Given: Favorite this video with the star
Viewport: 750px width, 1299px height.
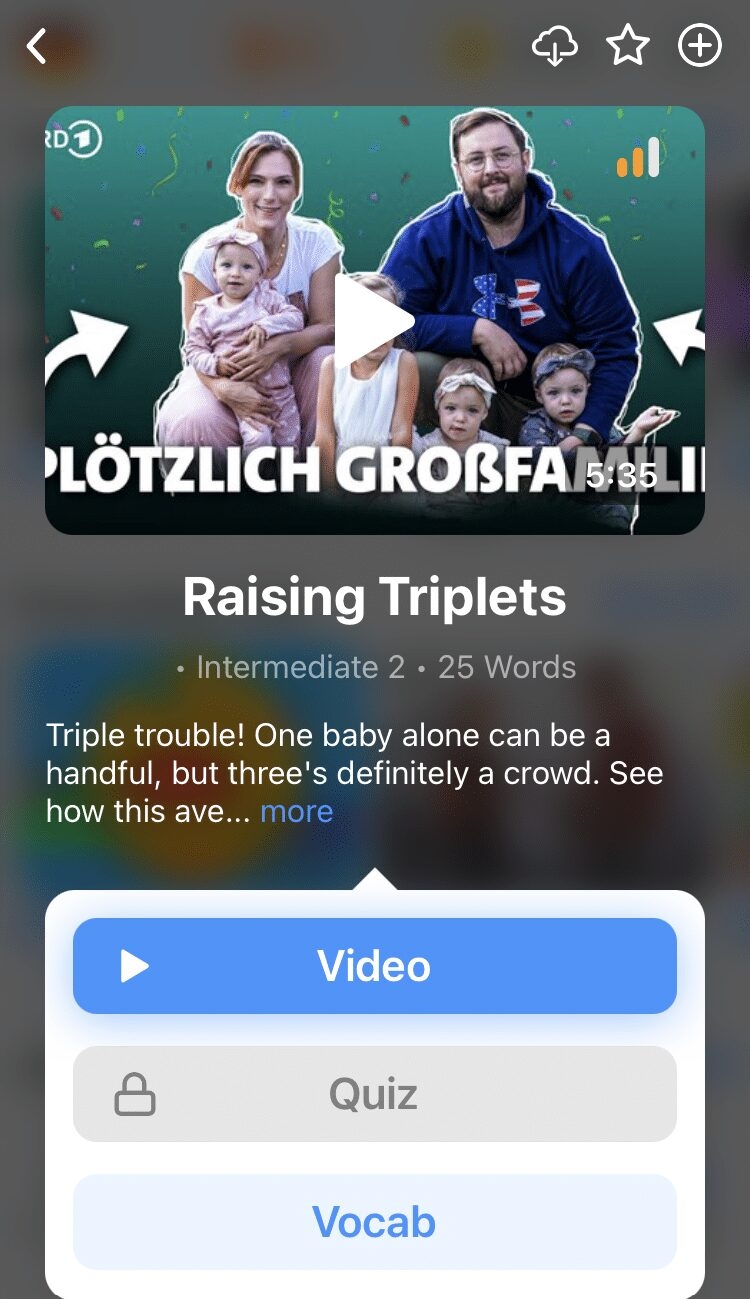Looking at the screenshot, I should click(x=628, y=46).
